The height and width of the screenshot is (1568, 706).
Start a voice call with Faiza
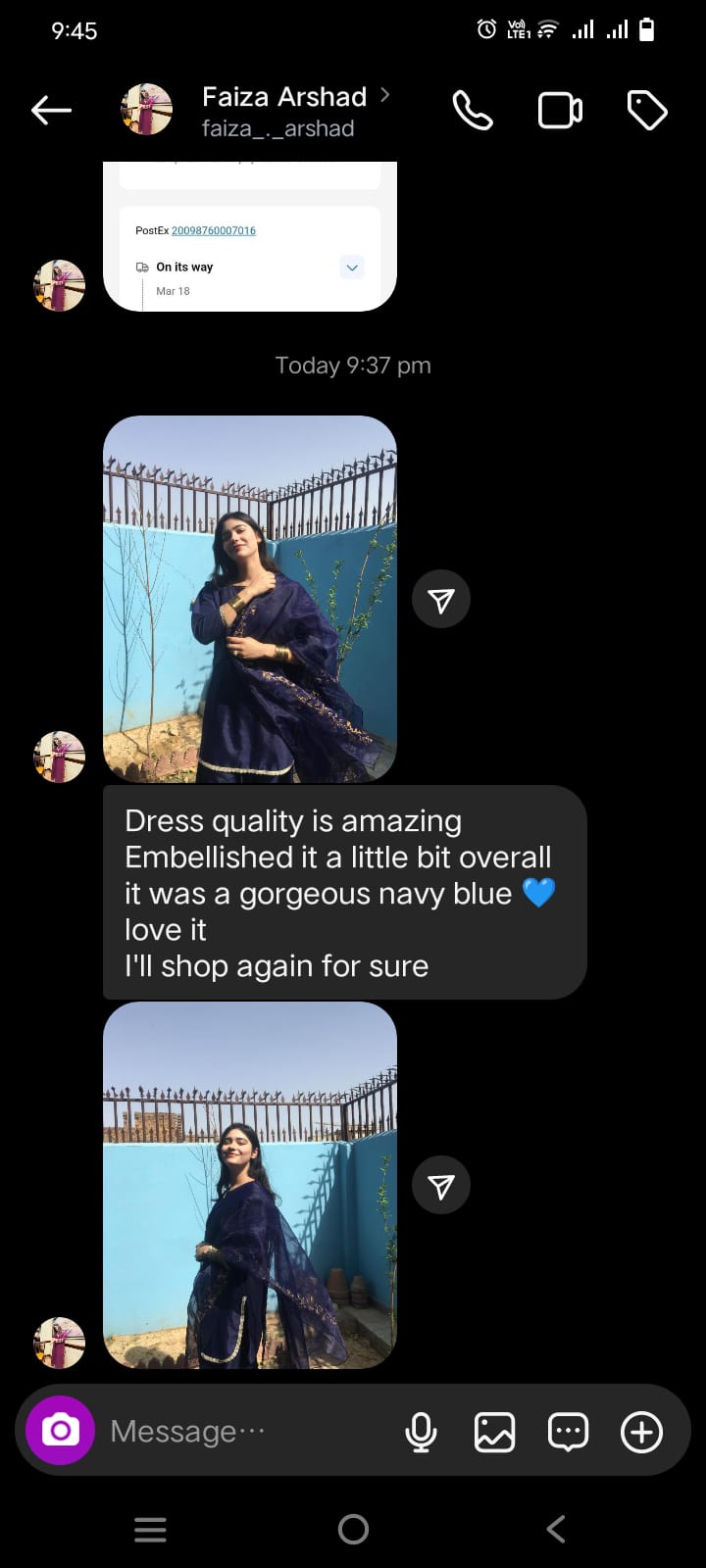coord(472,111)
